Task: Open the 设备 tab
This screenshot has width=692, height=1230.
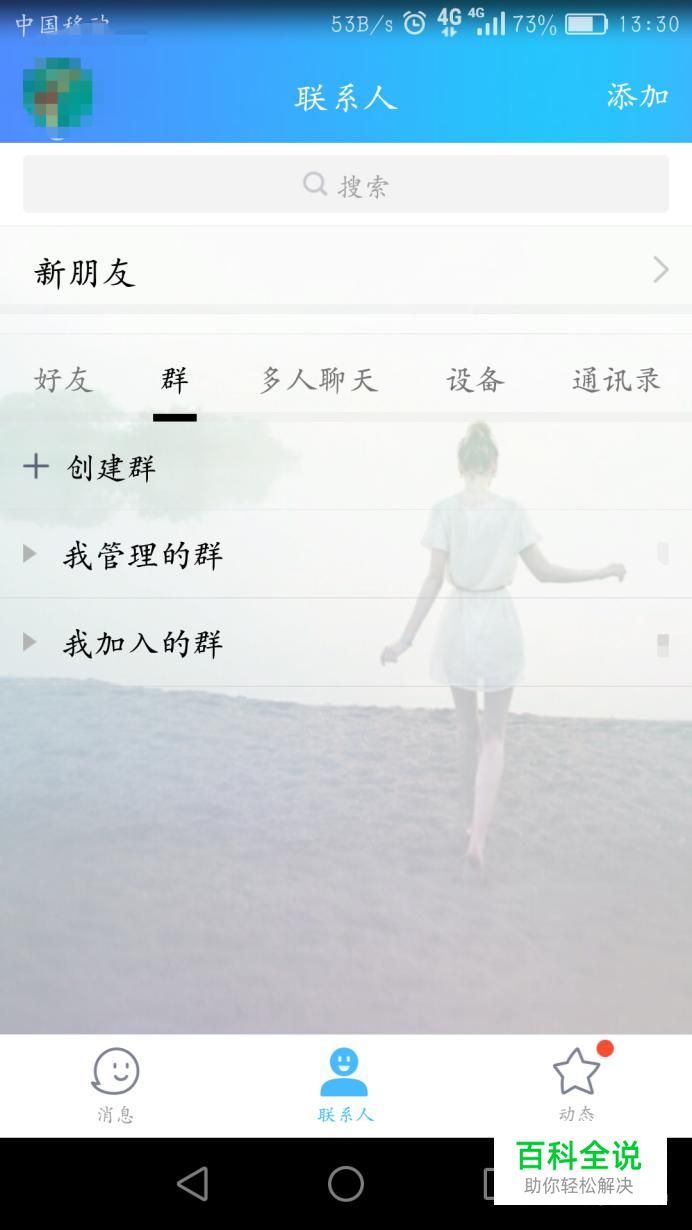Action: click(x=475, y=380)
